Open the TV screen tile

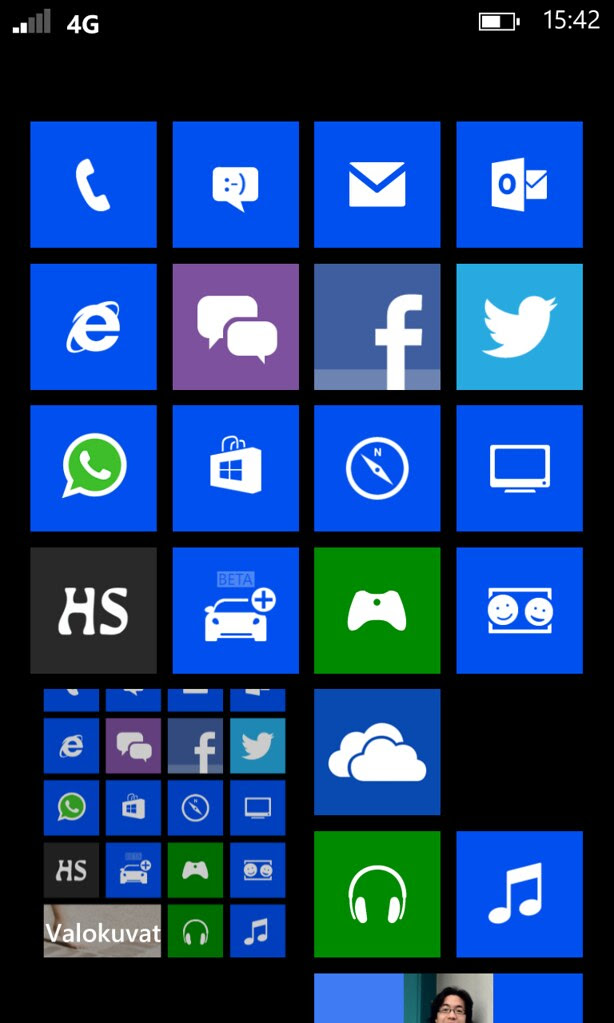pyautogui.click(x=519, y=468)
